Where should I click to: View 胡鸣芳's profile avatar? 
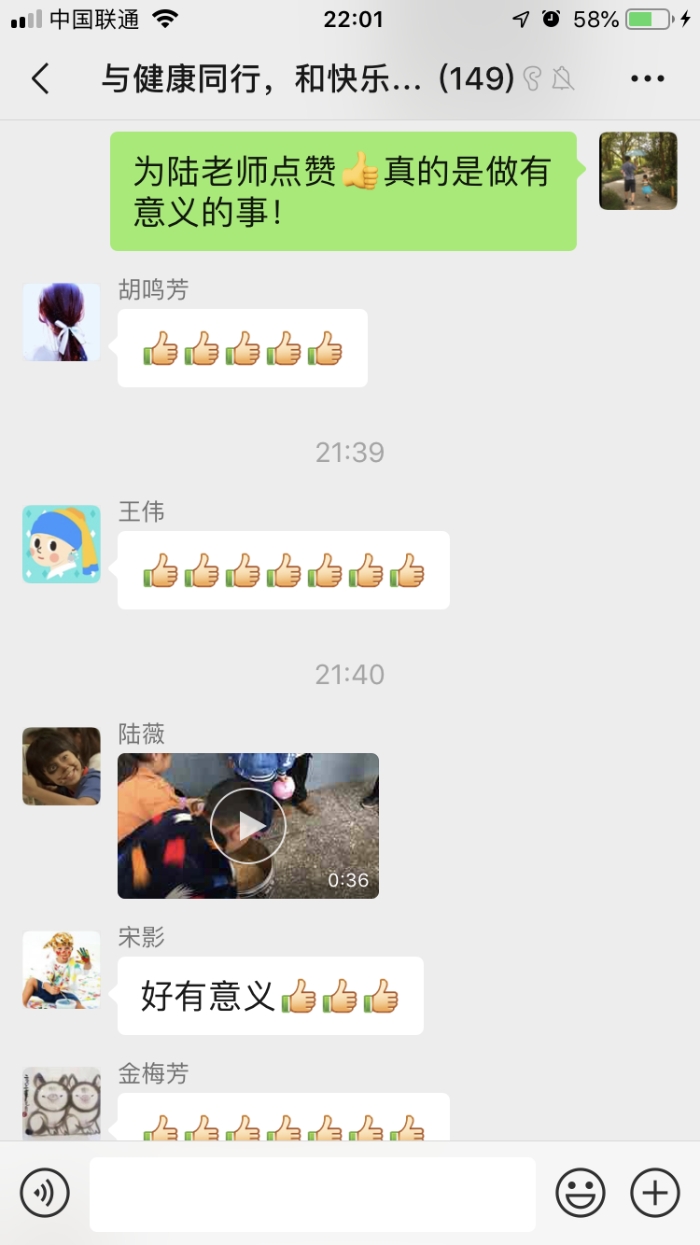(61, 322)
